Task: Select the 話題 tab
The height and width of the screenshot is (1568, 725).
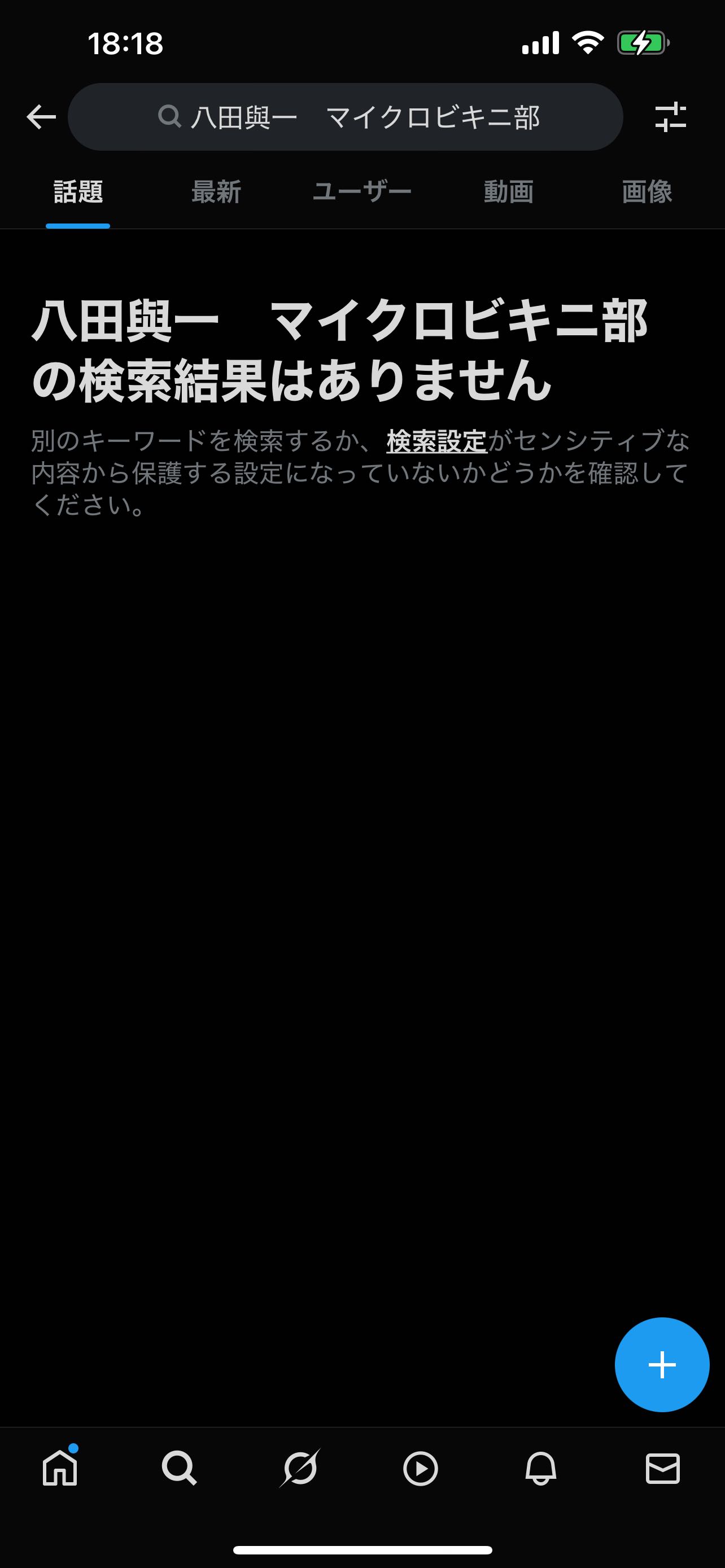Action: pyautogui.click(x=78, y=192)
